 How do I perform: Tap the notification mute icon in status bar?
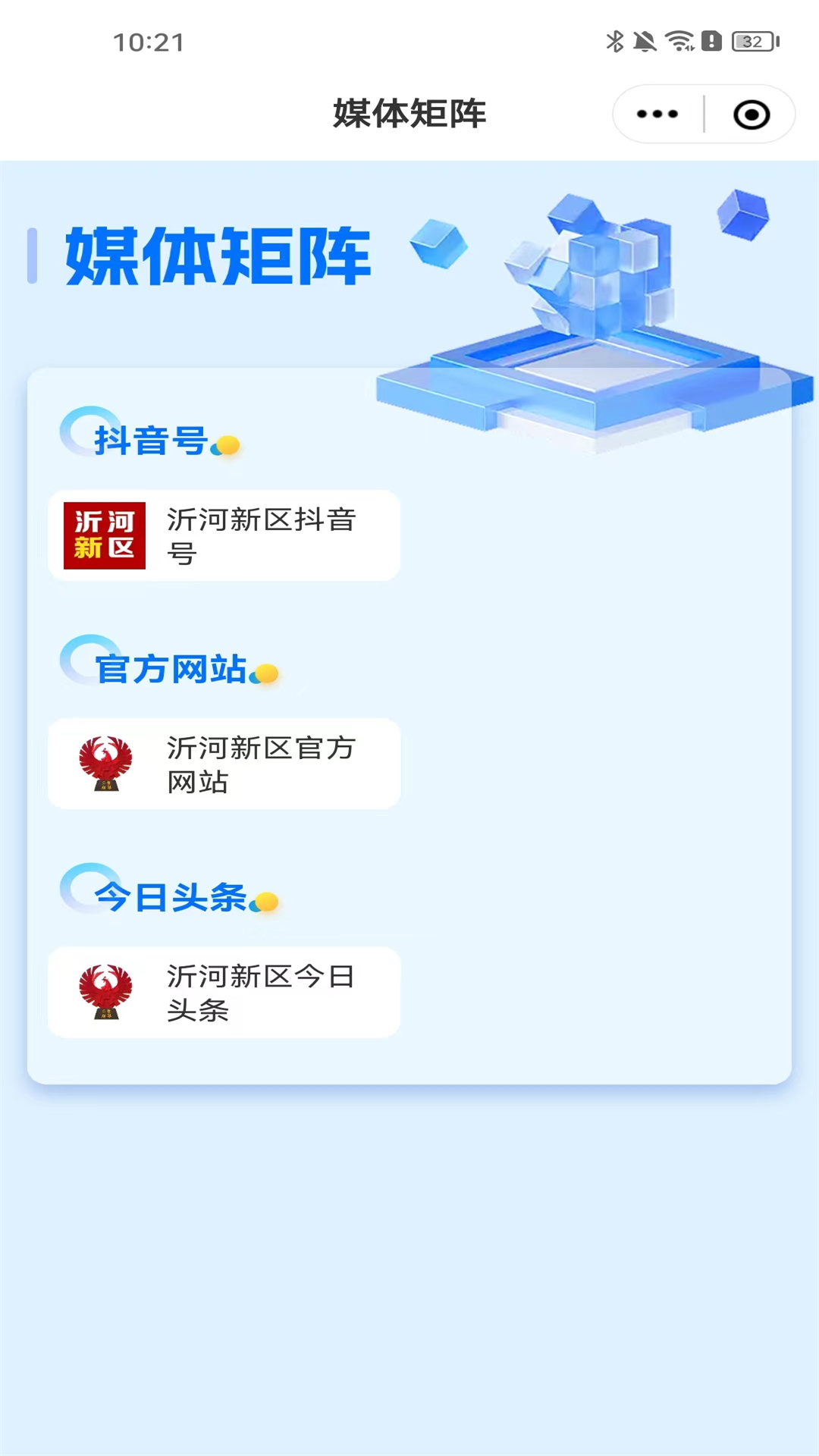(645, 42)
